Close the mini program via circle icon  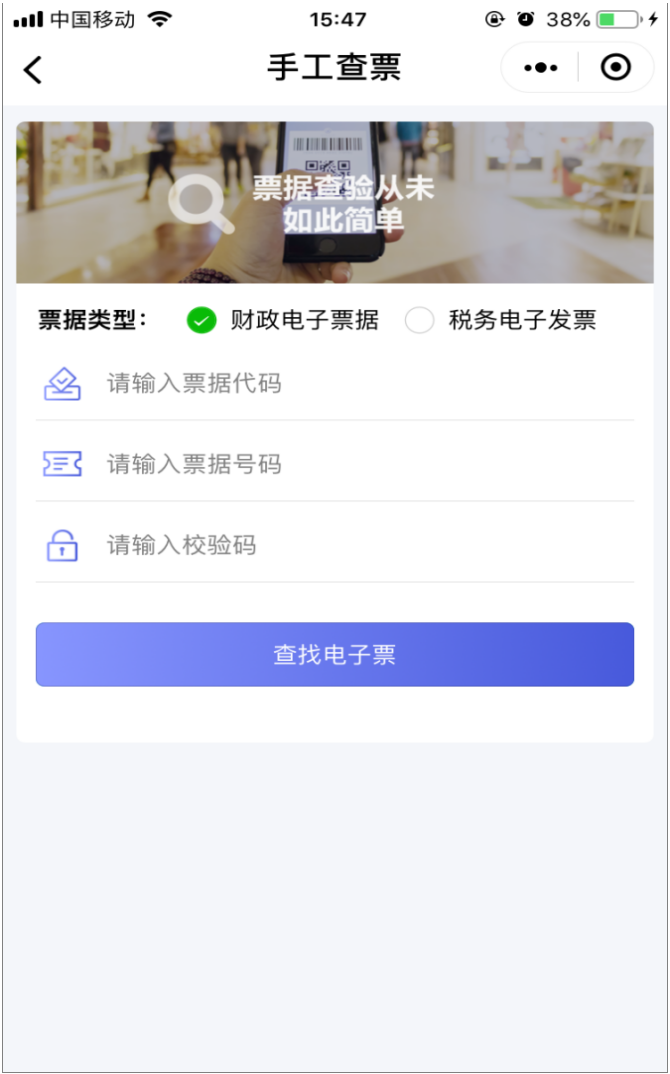pyautogui.click(x=615, y=68)
